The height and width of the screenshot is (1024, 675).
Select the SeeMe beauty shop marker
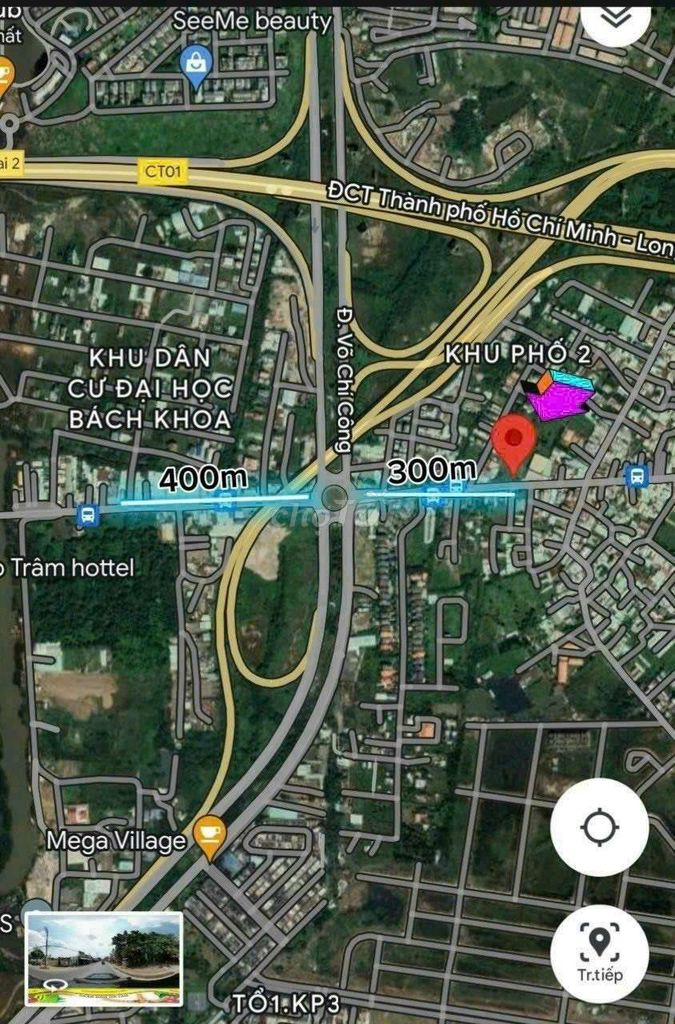click(196, 65)
